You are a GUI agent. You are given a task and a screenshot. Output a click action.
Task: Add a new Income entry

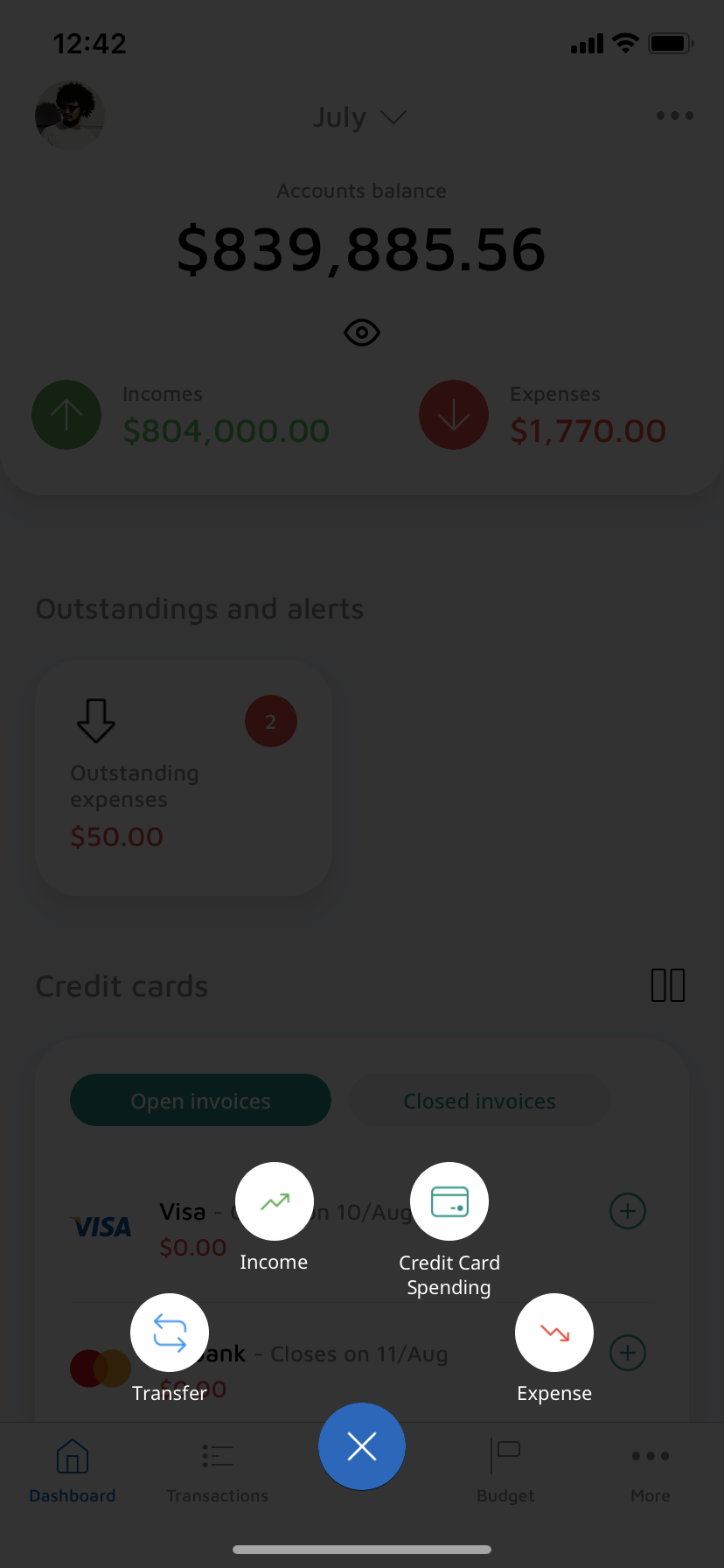[275, 1201]
